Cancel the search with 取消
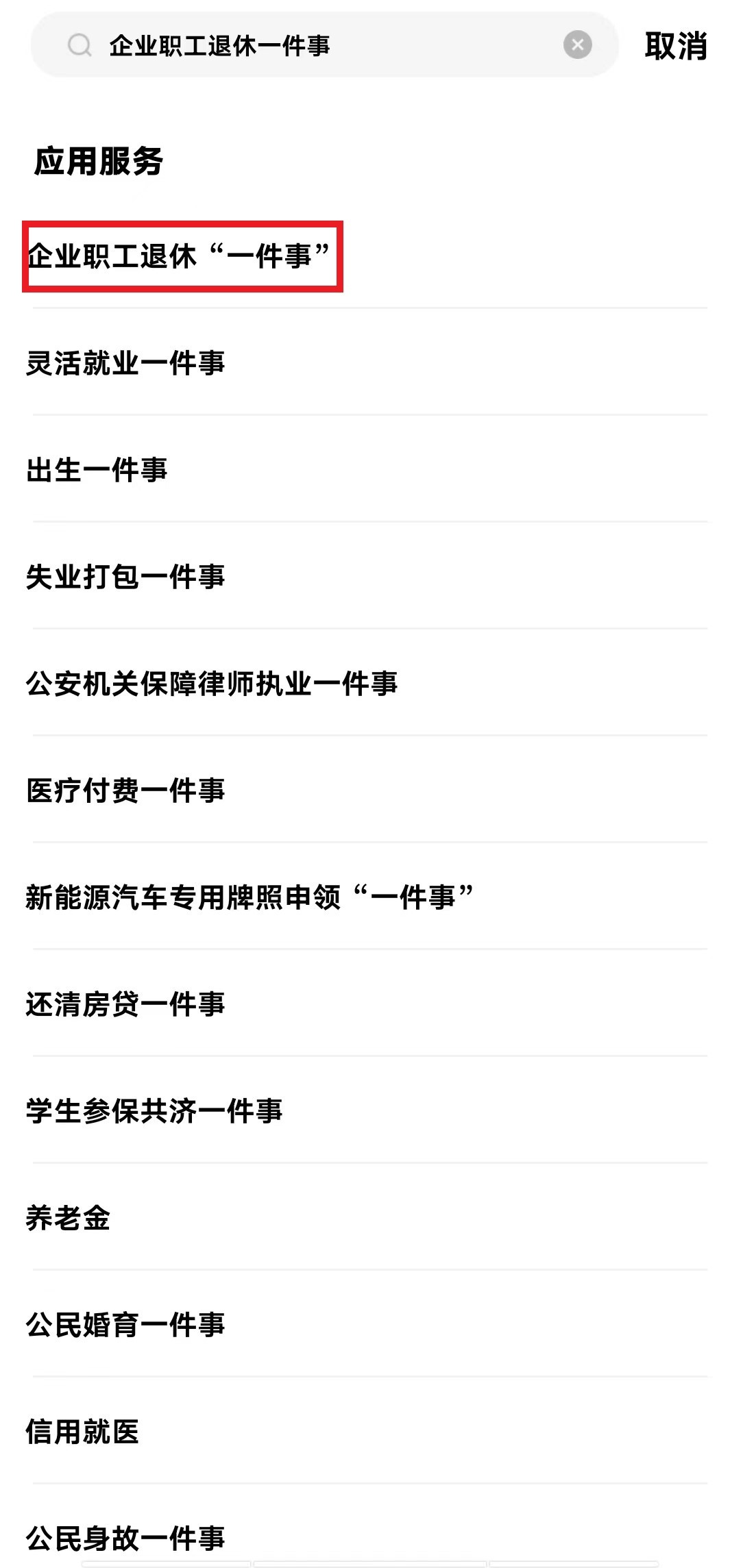Viewport: 730px width, 1568px height. tap(675, 46)
